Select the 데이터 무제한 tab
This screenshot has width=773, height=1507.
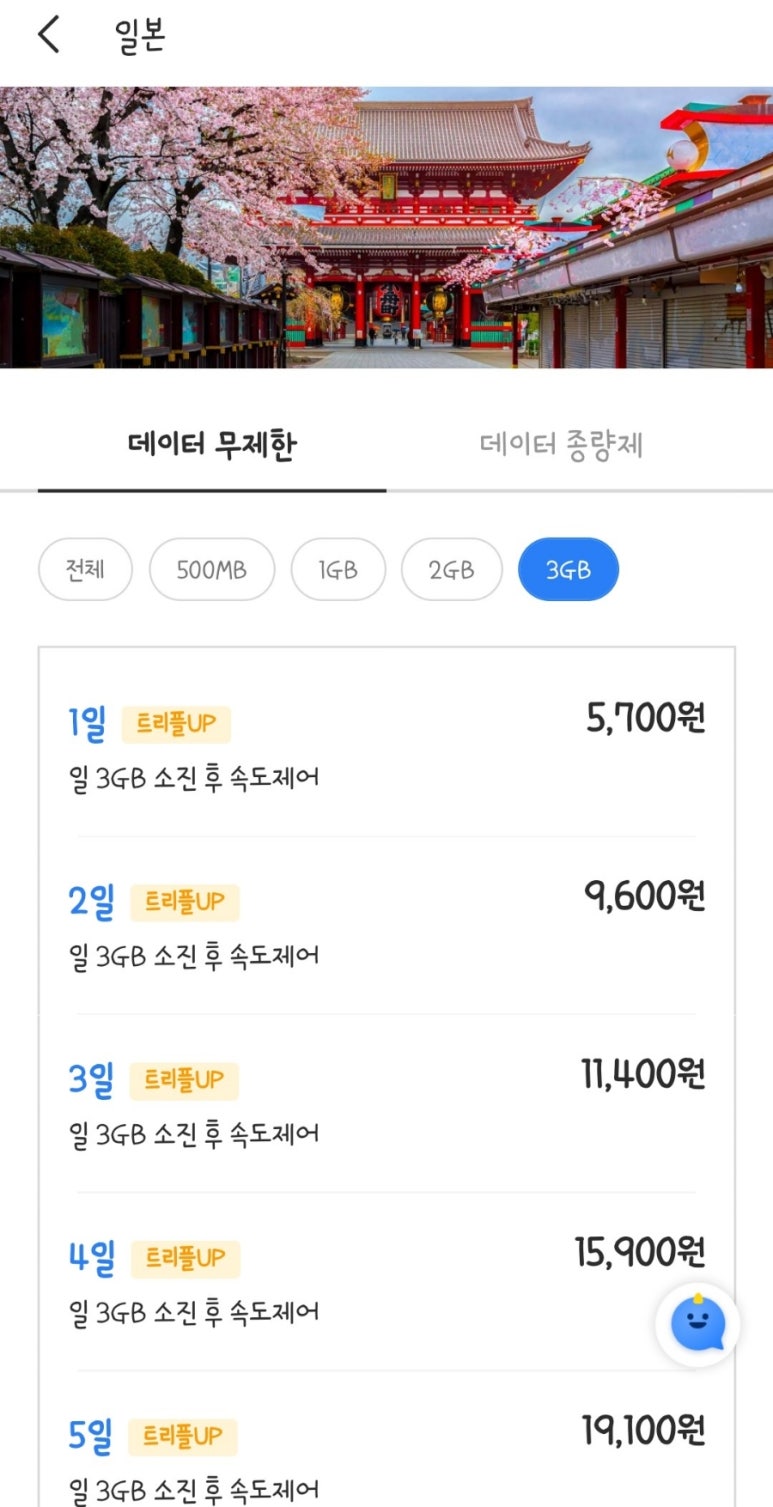coord(212,446)
